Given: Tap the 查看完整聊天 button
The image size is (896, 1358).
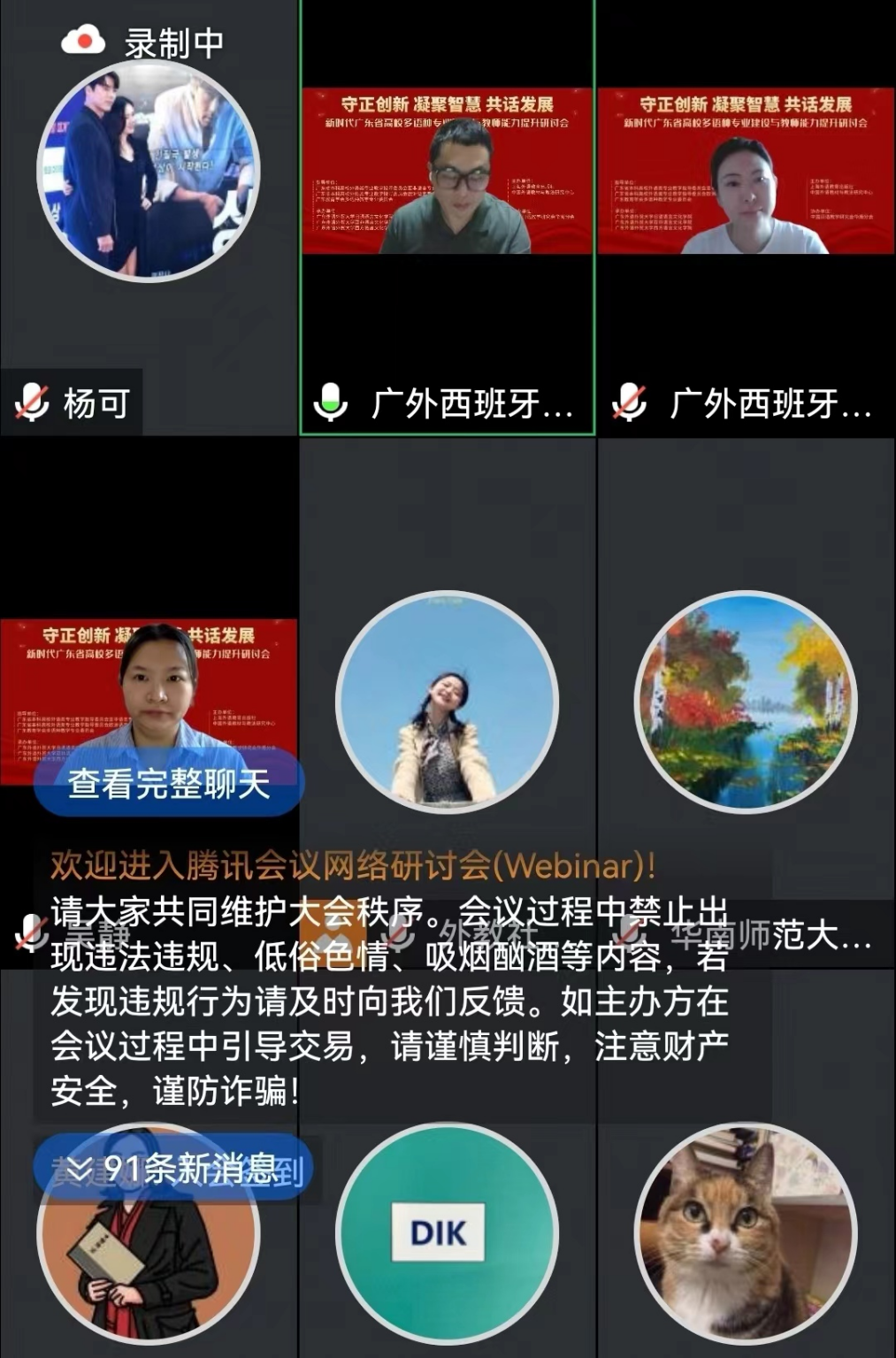Looking at the screenshot, I should (168, 784).
